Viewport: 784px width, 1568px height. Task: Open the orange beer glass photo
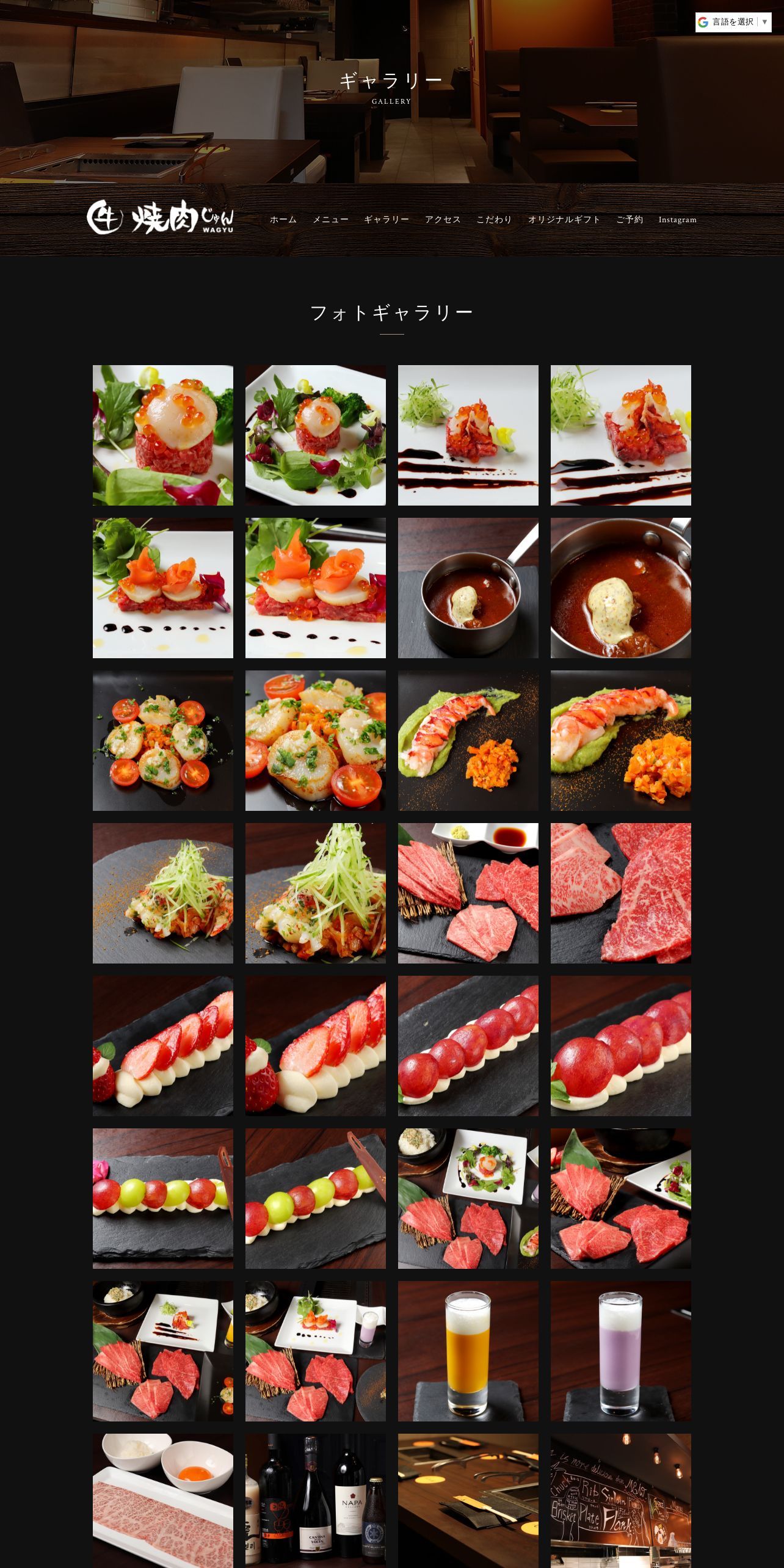coord(468,1351)
